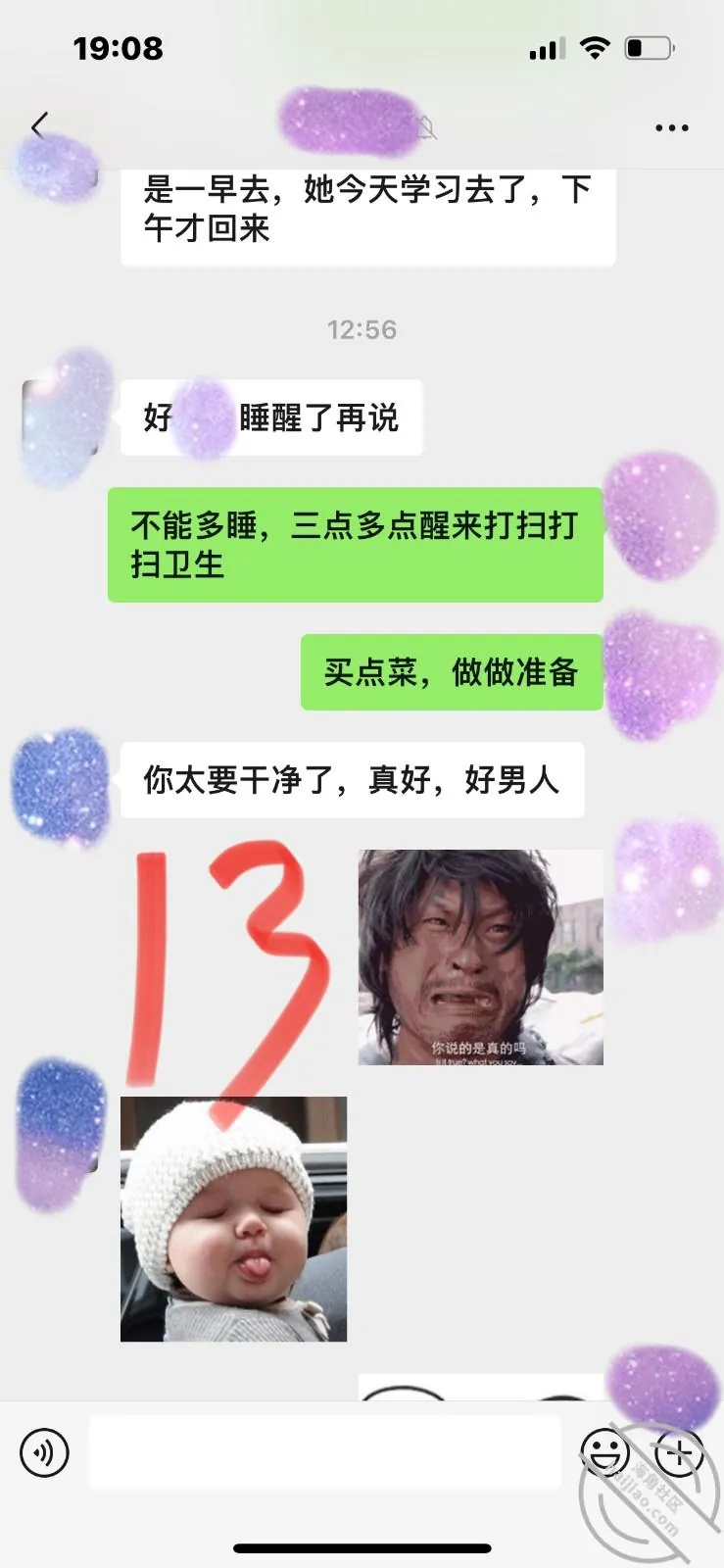Open the plus attachments menu
724x1568 pixels.
[680, 1451]
